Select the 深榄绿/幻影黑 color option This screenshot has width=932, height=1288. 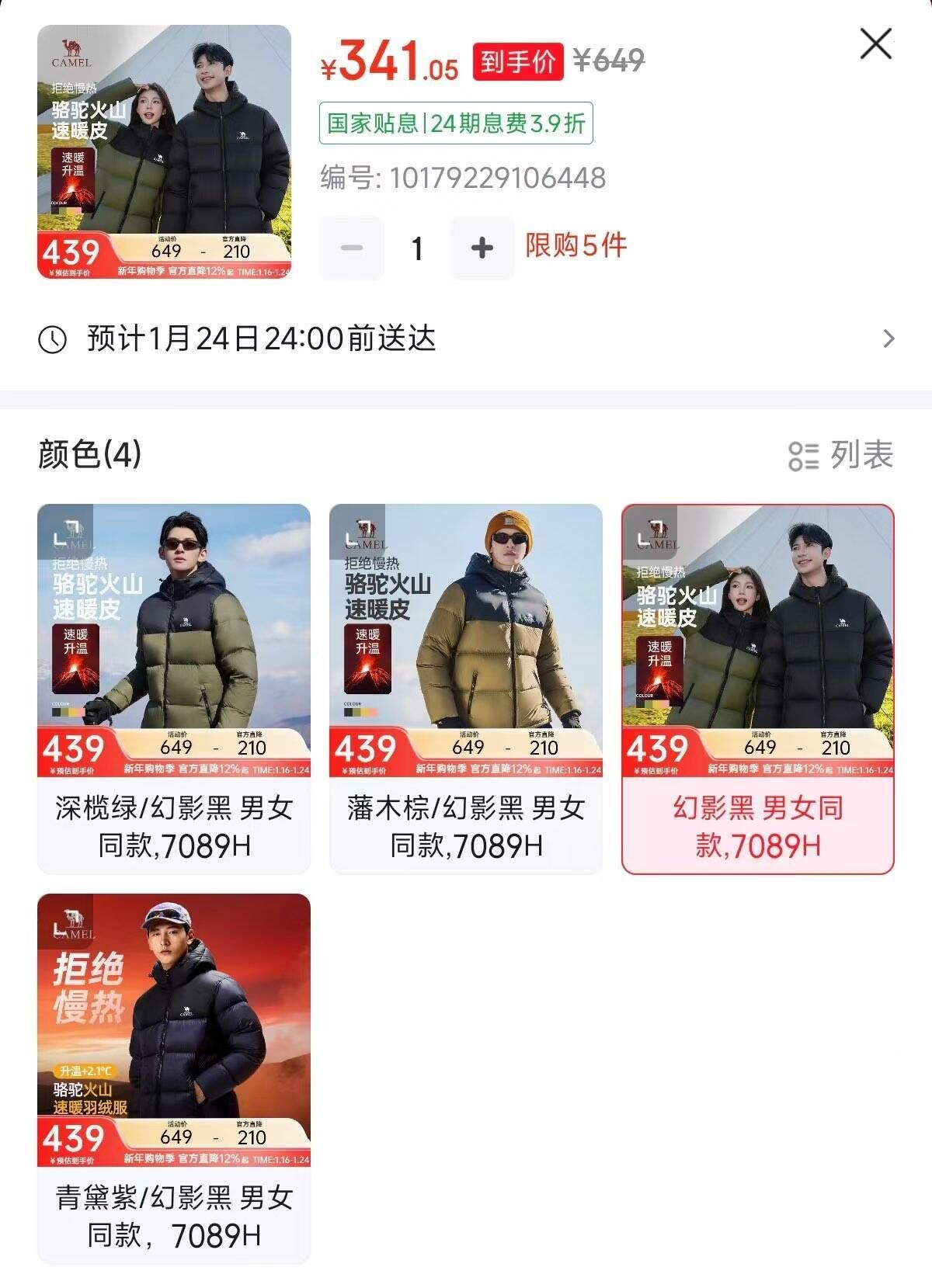click(174, 688)
